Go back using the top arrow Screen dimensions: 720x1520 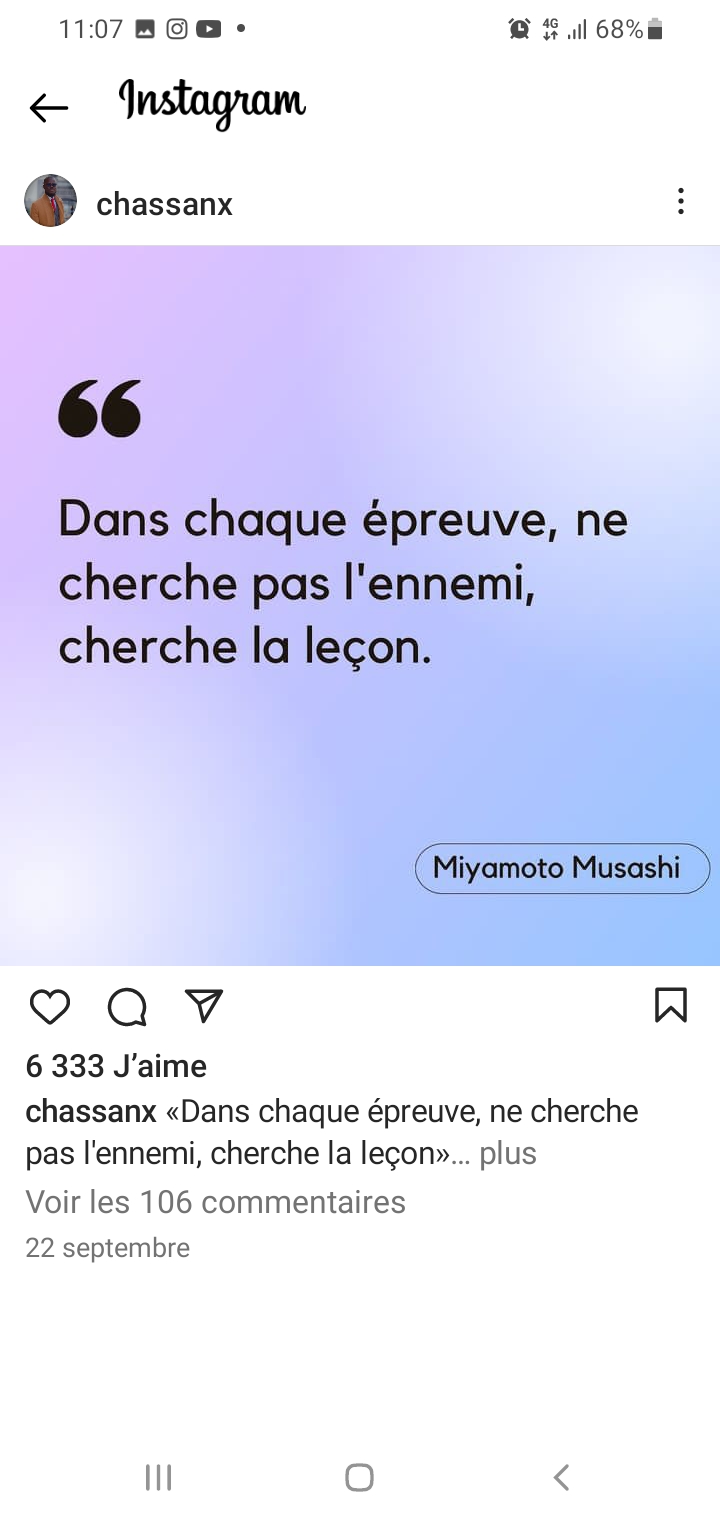[48, 107]
